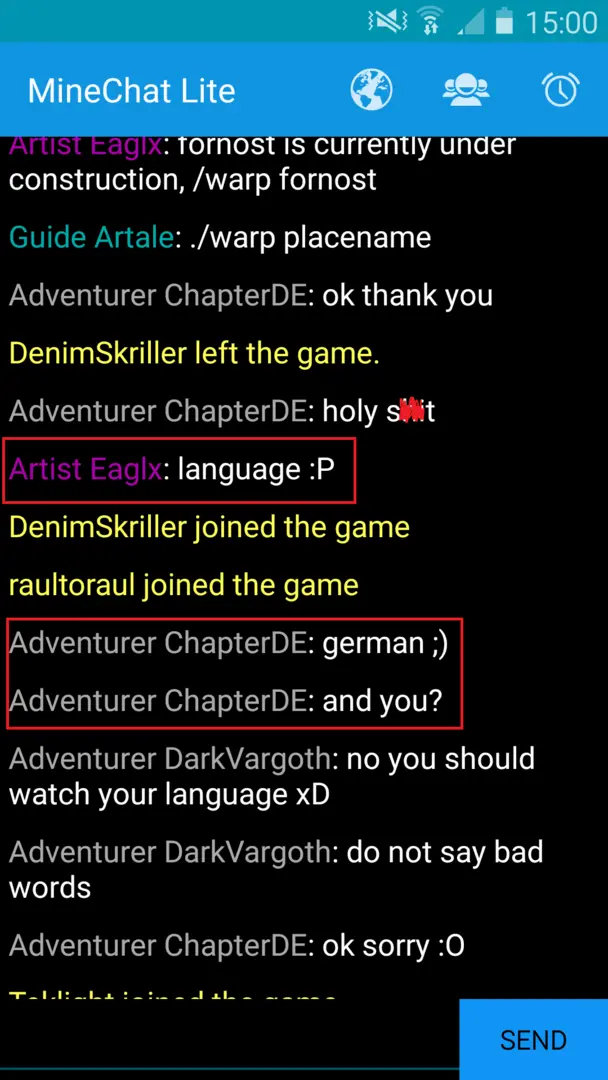Tap the SEND button

click(x=533, y=1040)
